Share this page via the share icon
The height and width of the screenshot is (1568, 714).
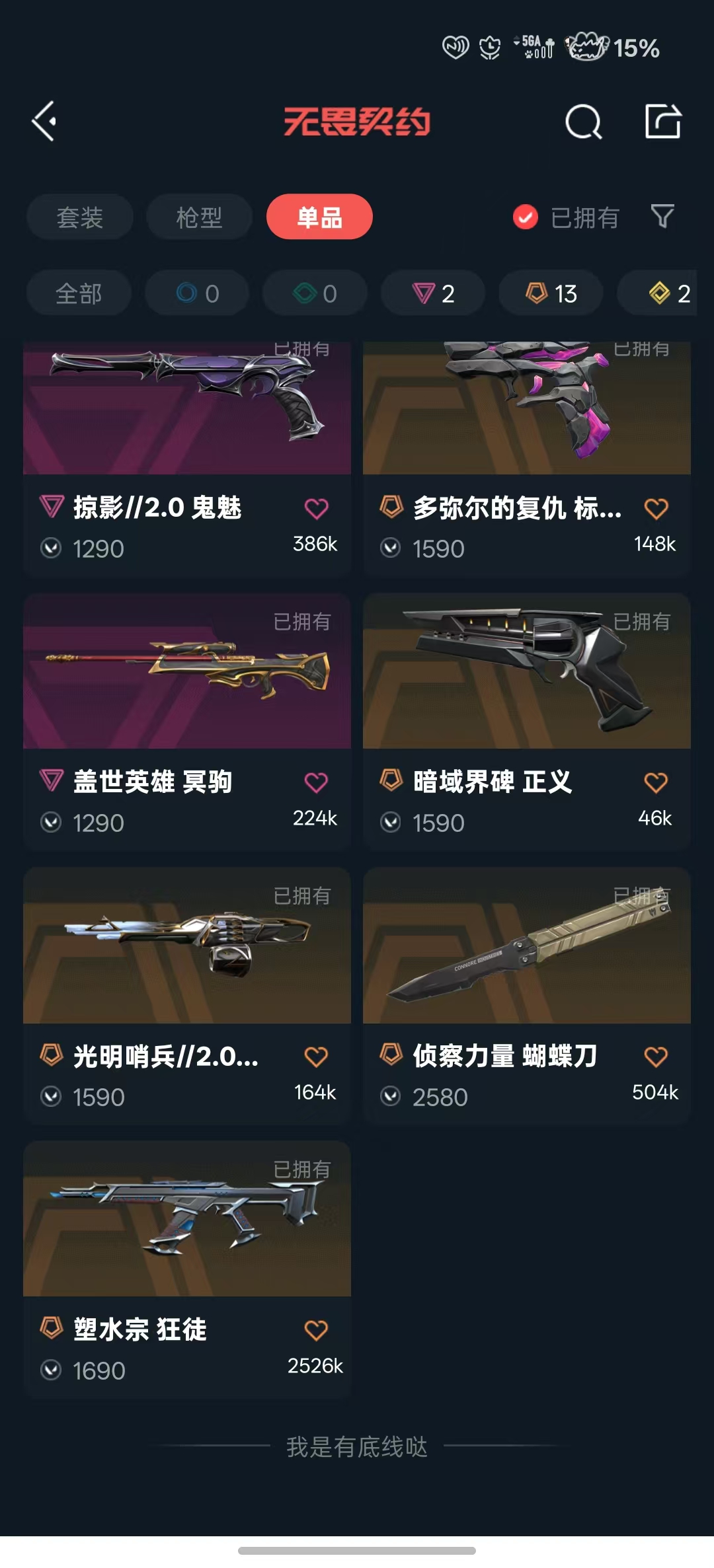pos(663,121)
